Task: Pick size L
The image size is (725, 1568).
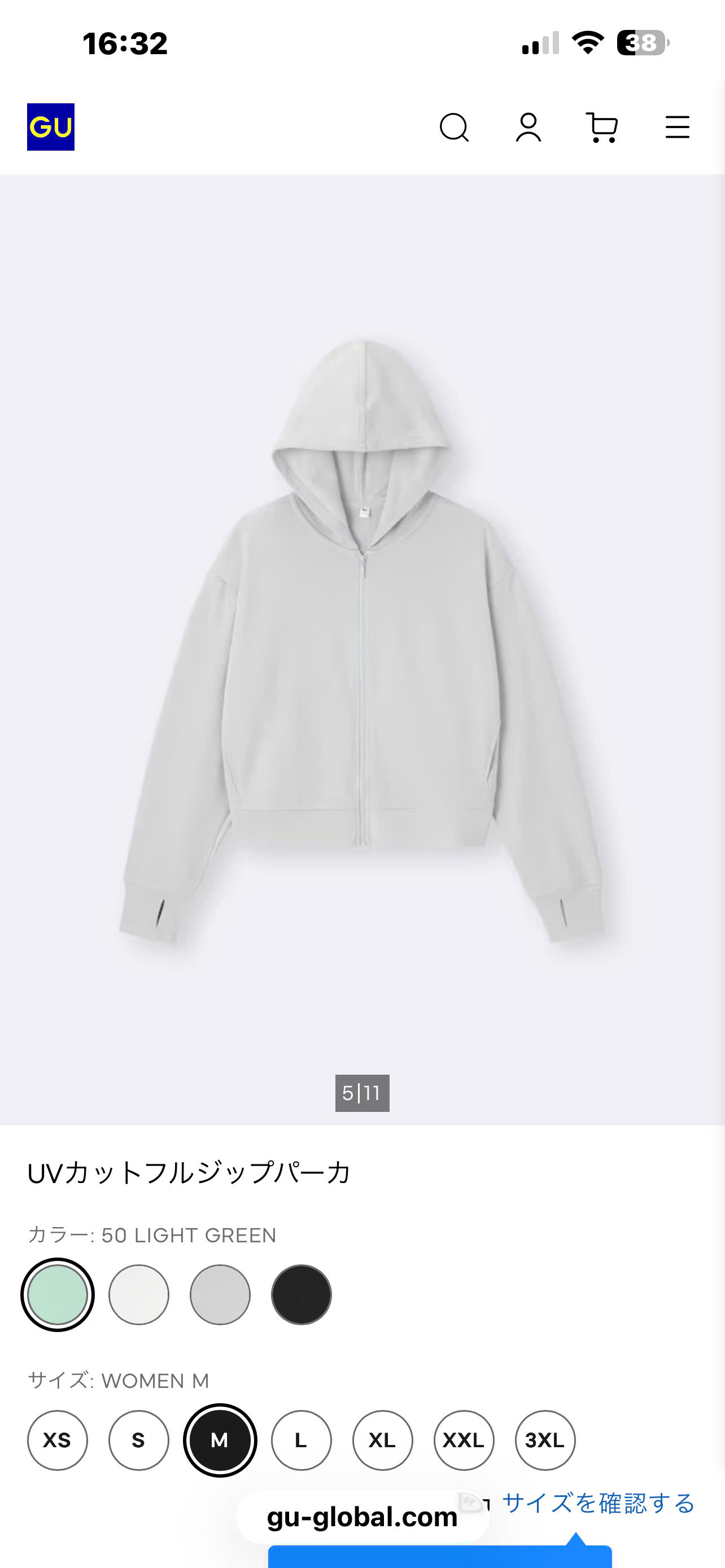Action: point(302,1440)
